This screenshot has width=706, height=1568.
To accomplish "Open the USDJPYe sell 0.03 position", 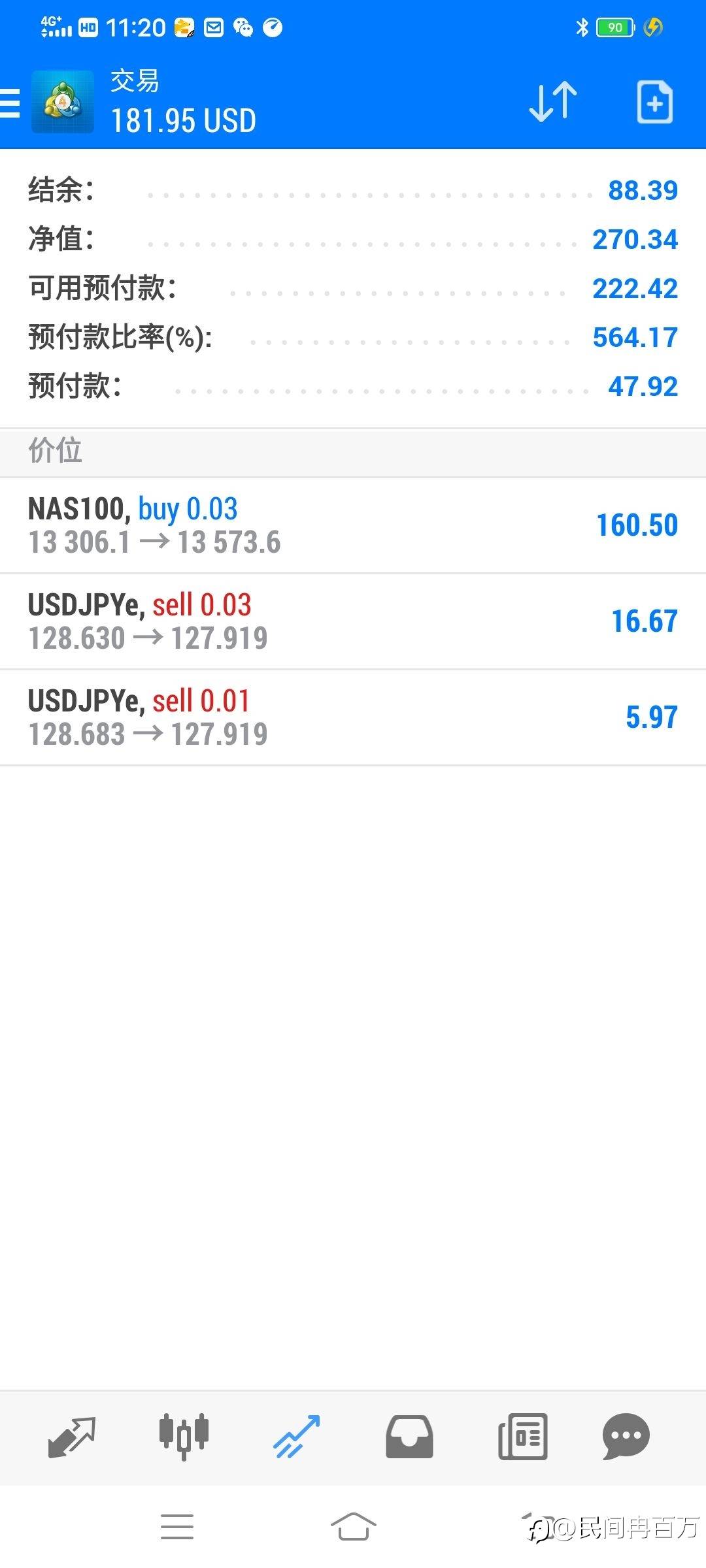I will [x=353, y=621].
